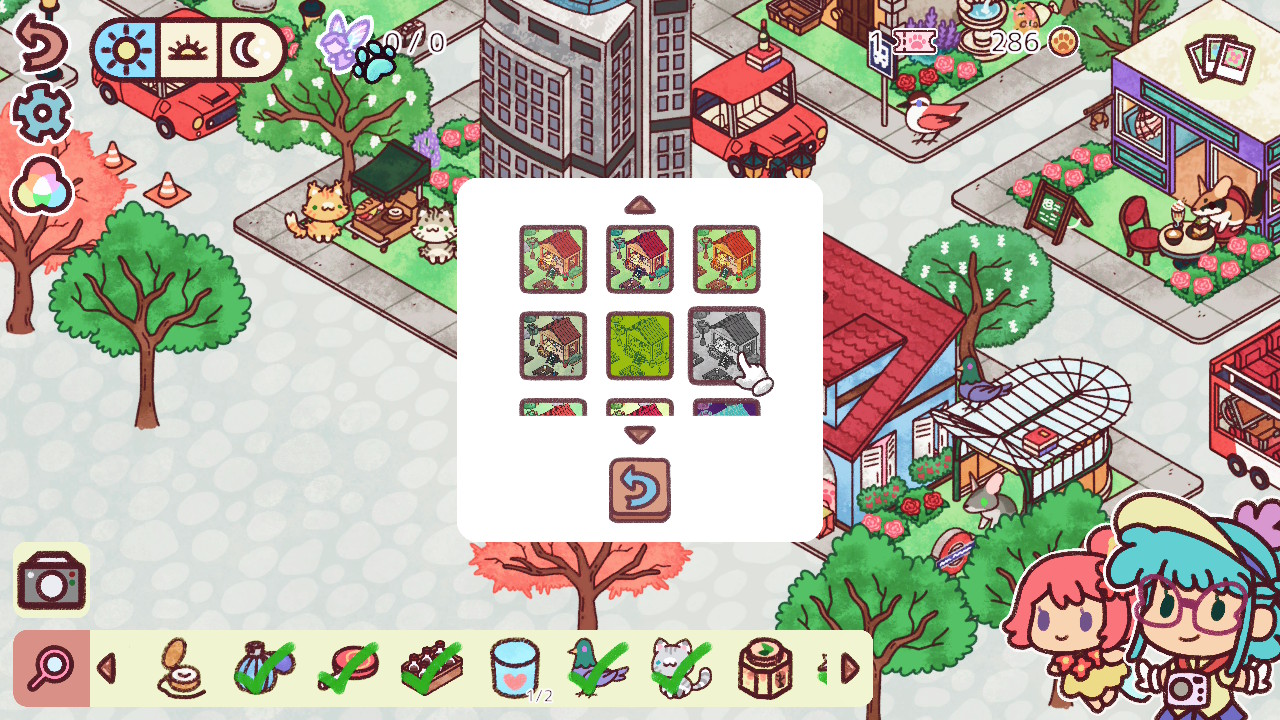This screenshot has height=720, width=1280.
Task: Switch to daytime sun mode
Action: (126, 50)
